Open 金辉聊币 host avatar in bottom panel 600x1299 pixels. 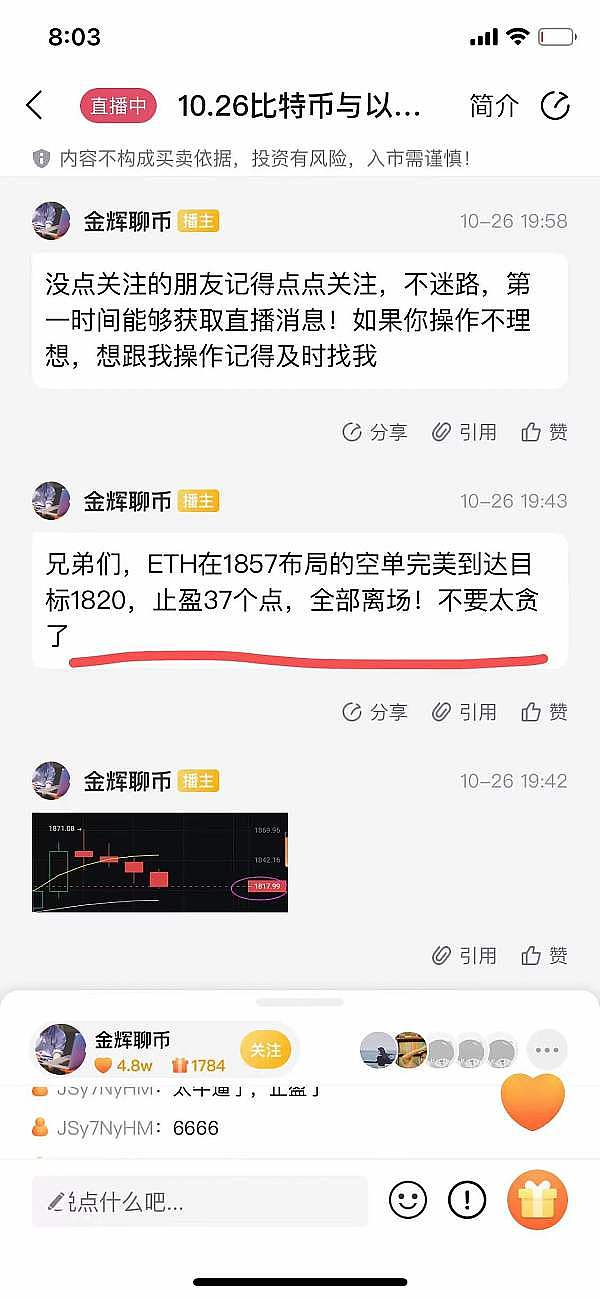(x=60, y=1050)
